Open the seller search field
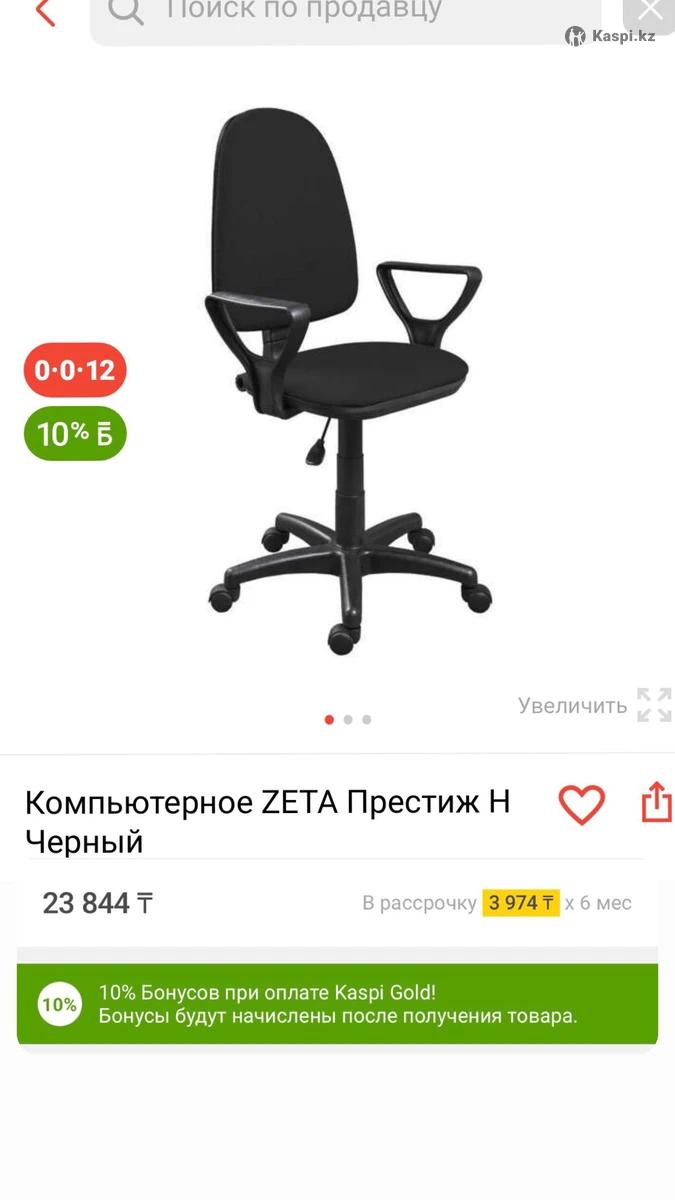675x1200 pixels. click(x=345, y=14)
